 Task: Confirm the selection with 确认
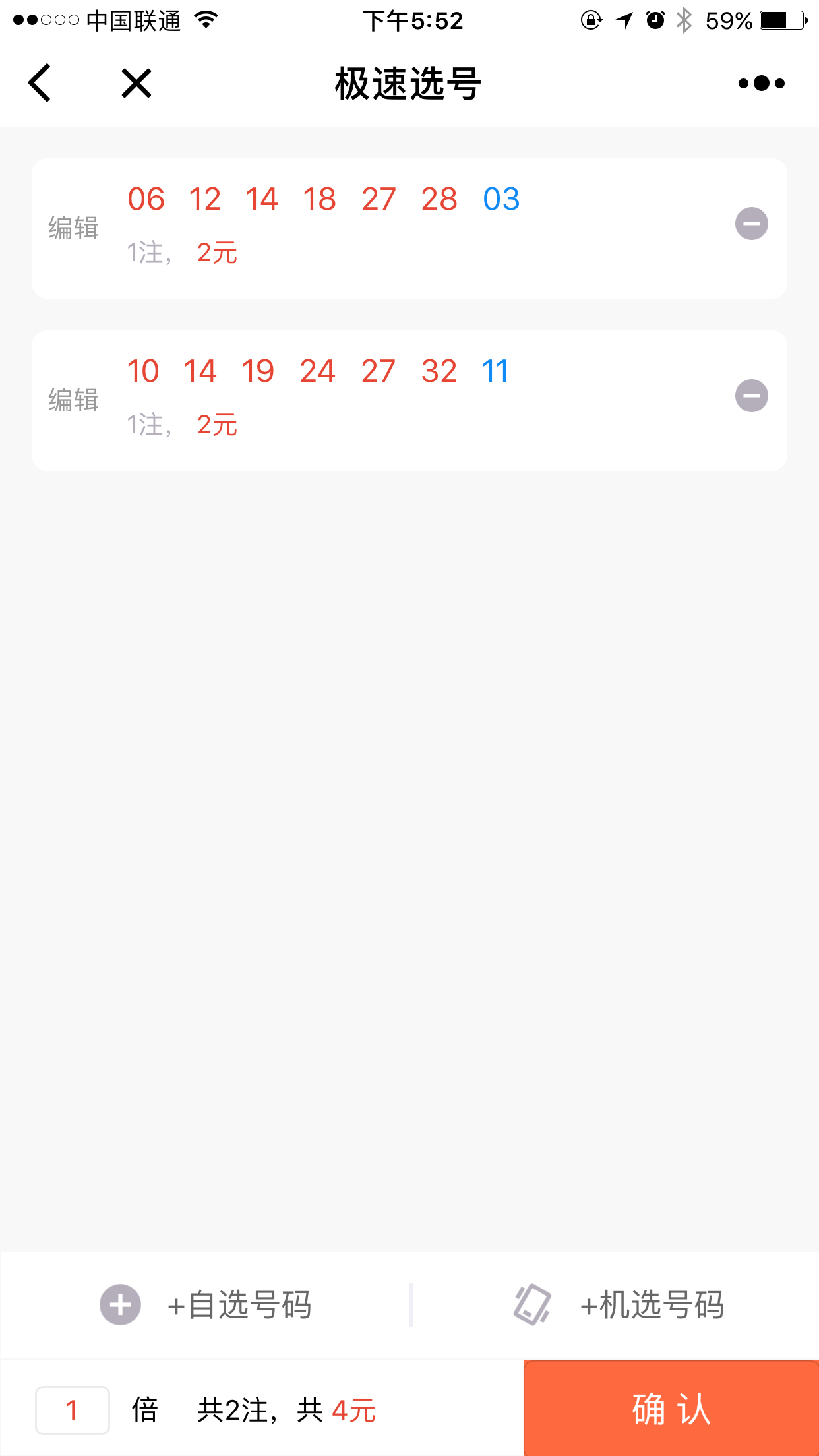671,1409
